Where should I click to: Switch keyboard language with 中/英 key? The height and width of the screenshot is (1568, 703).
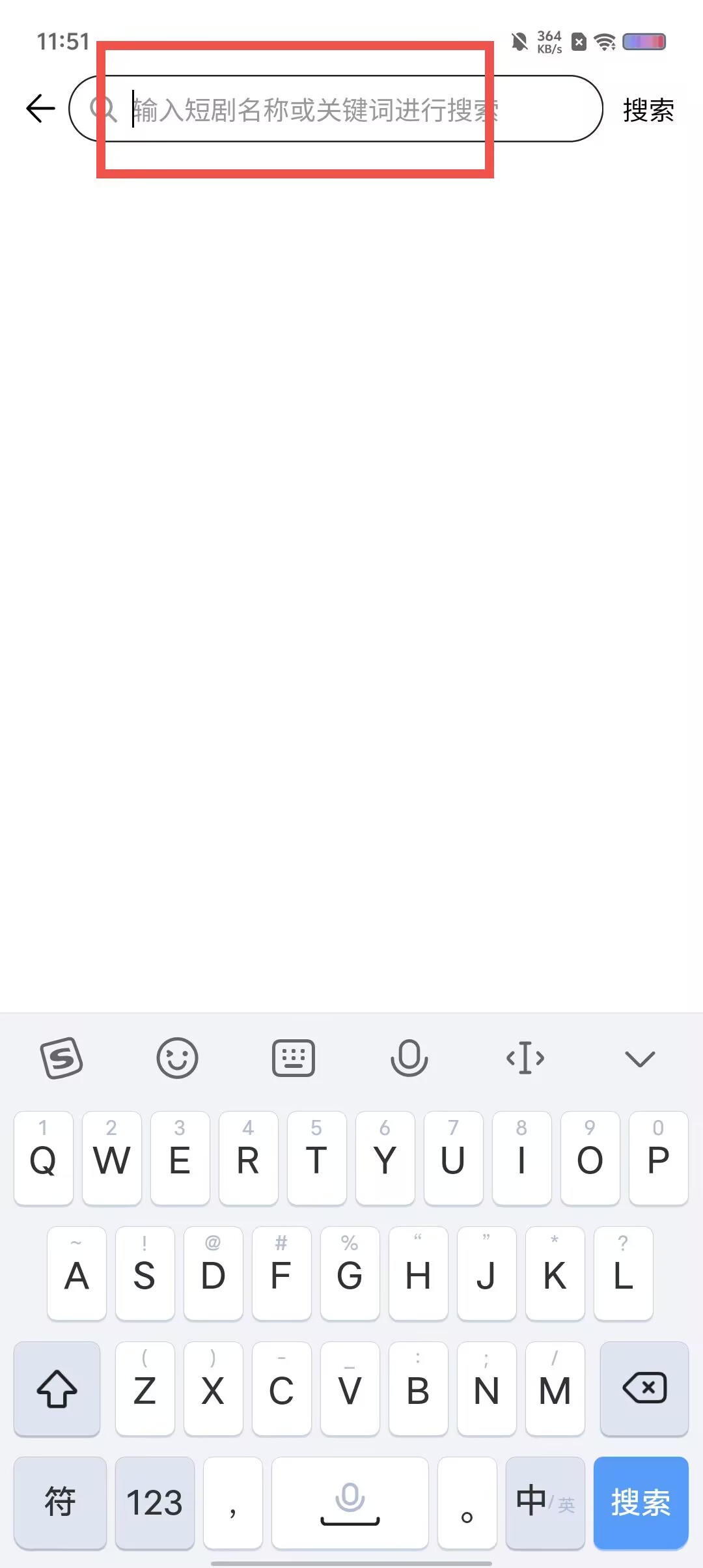[x=545, y=1502]
